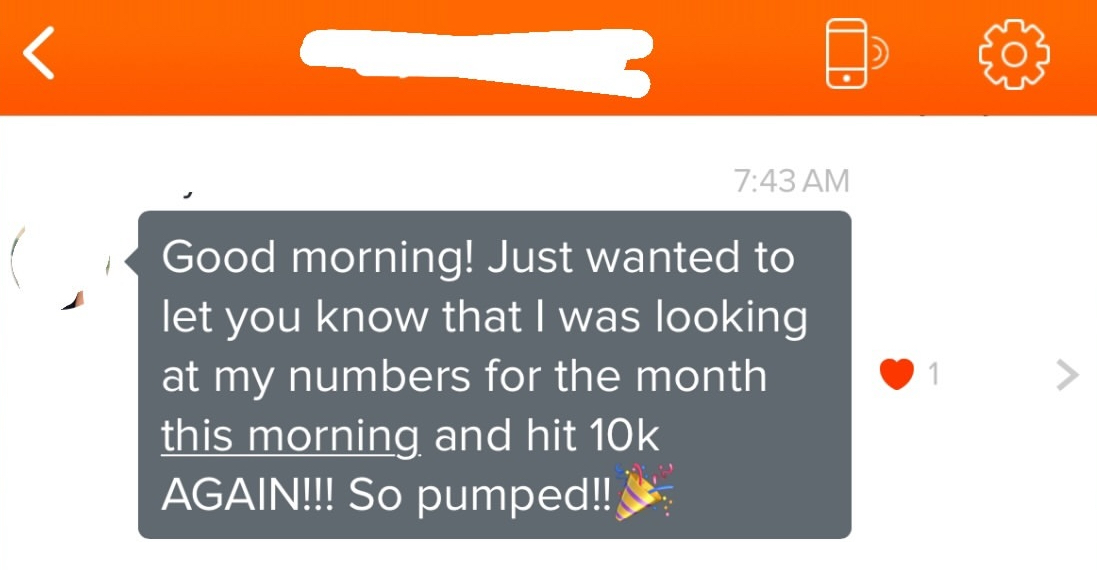The height and width of the screenshot is (570, 1097).
Task: Open chat settings gear
Action: point(1012,55)
